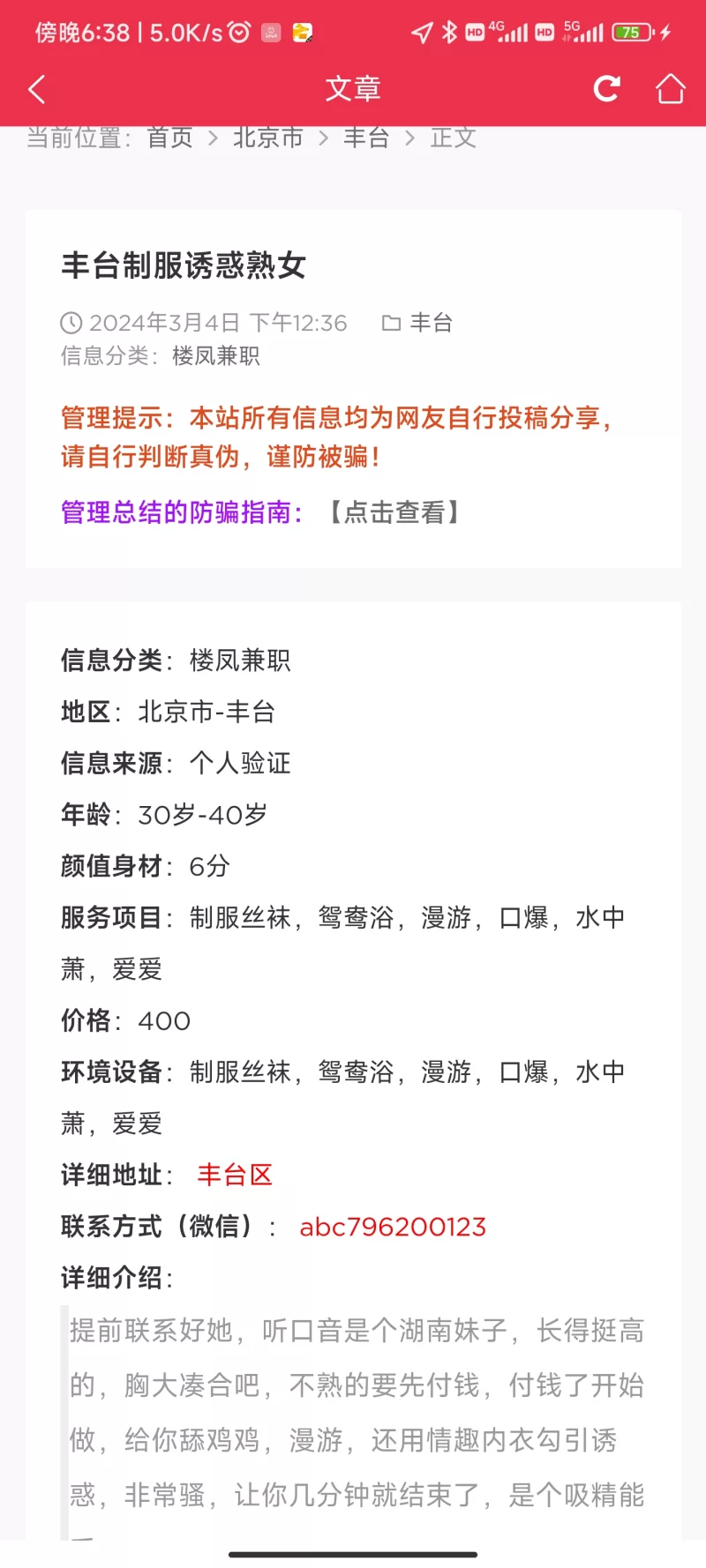
Task: Return to the home page via house icon
Action: (x=670, y=88)
